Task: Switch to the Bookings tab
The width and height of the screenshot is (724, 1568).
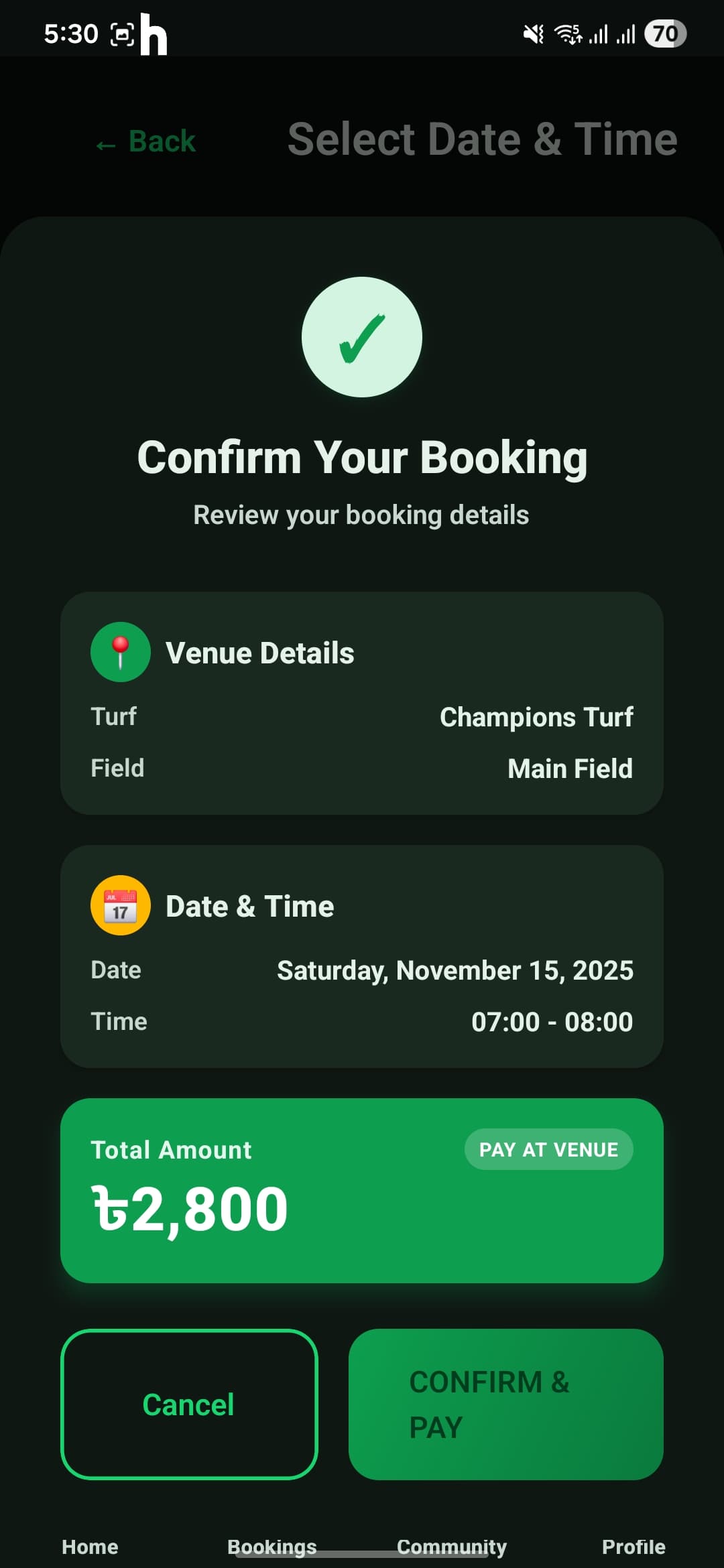Action: click(272, 1547)
